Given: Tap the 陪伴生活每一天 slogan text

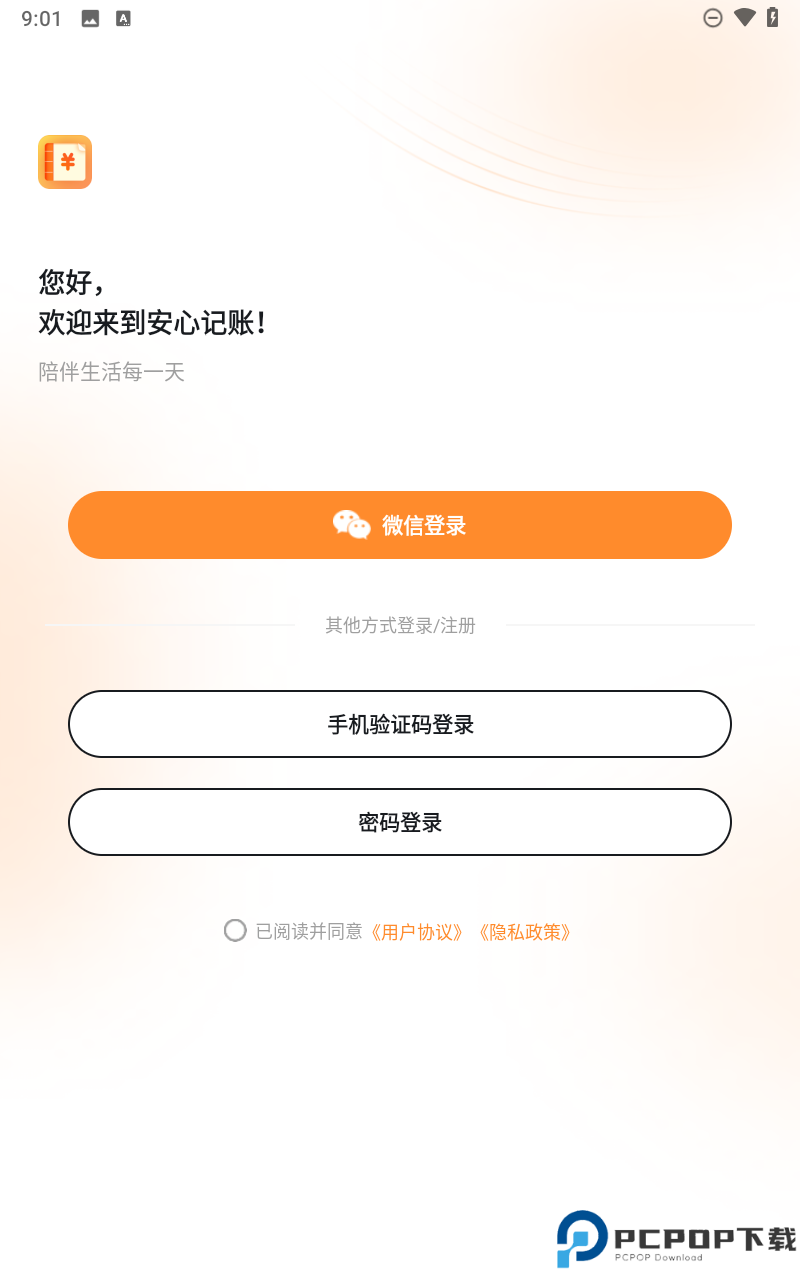Looking at the screenshot, I should [x=111, y=371].
